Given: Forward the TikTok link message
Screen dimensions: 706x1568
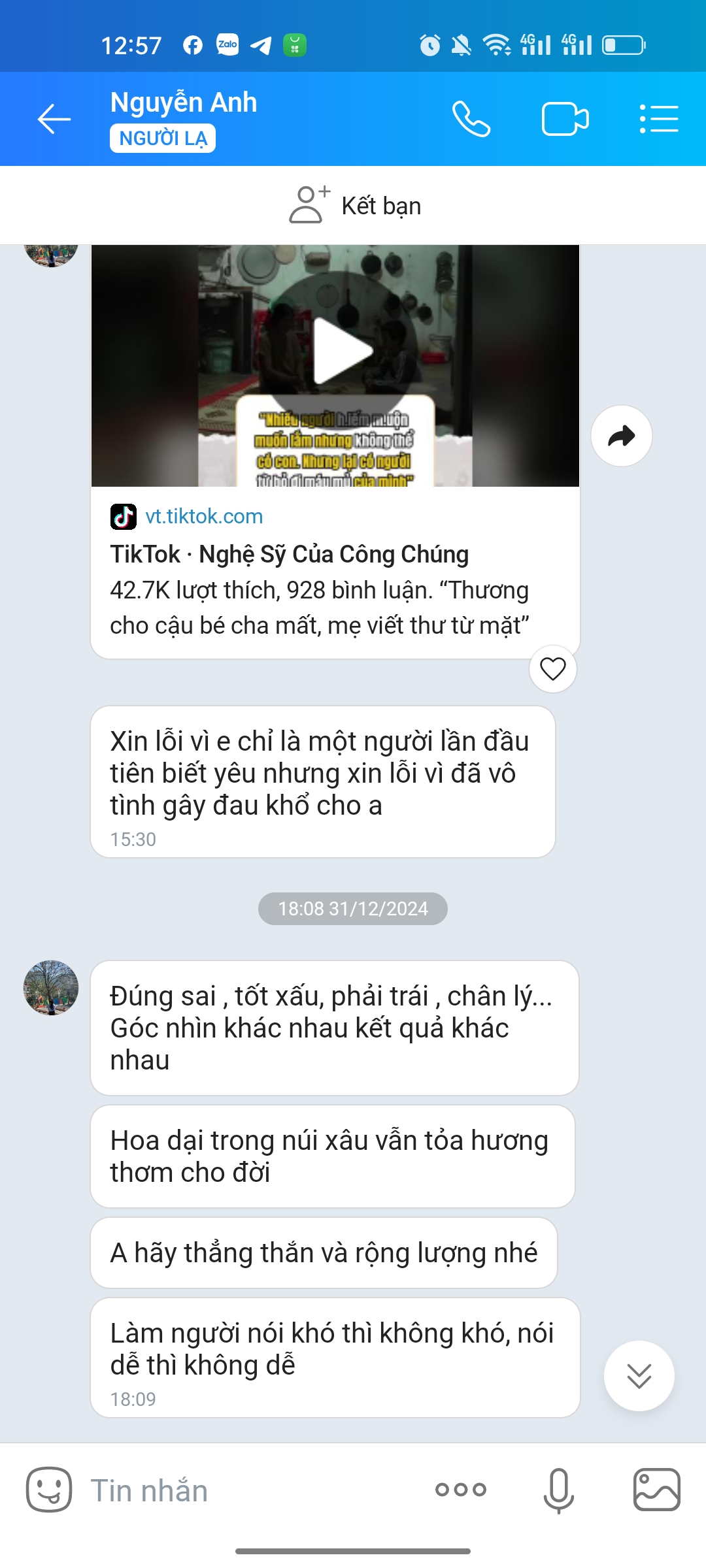Looking at the screenshot, I should point(621,436).
